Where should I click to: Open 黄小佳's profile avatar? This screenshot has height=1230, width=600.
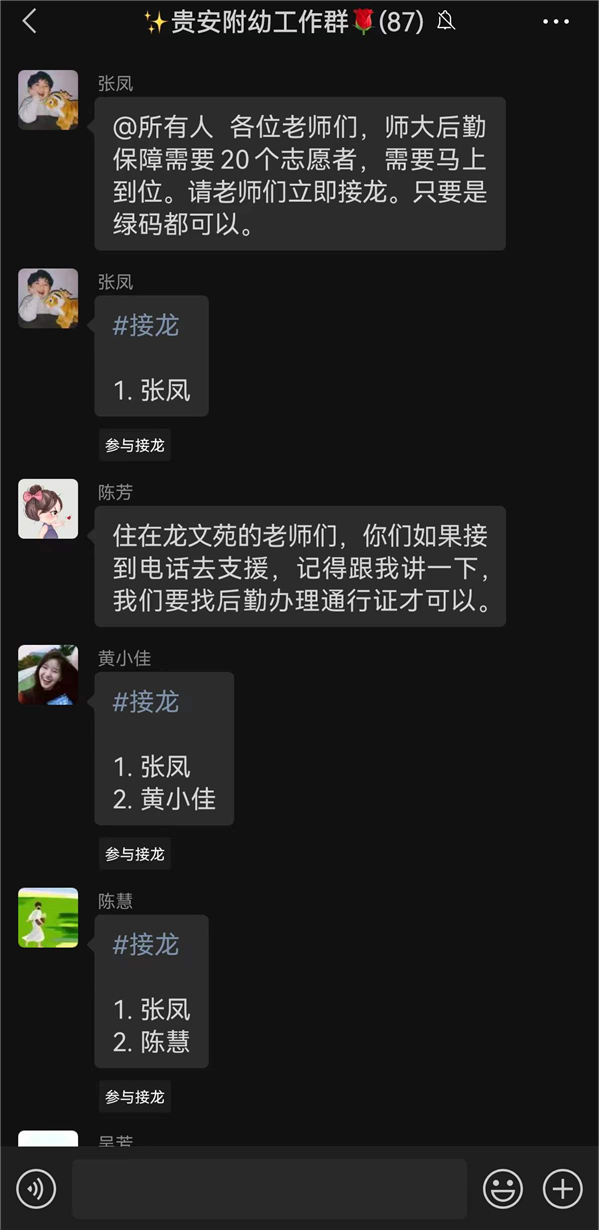click(x=48, y=674)
